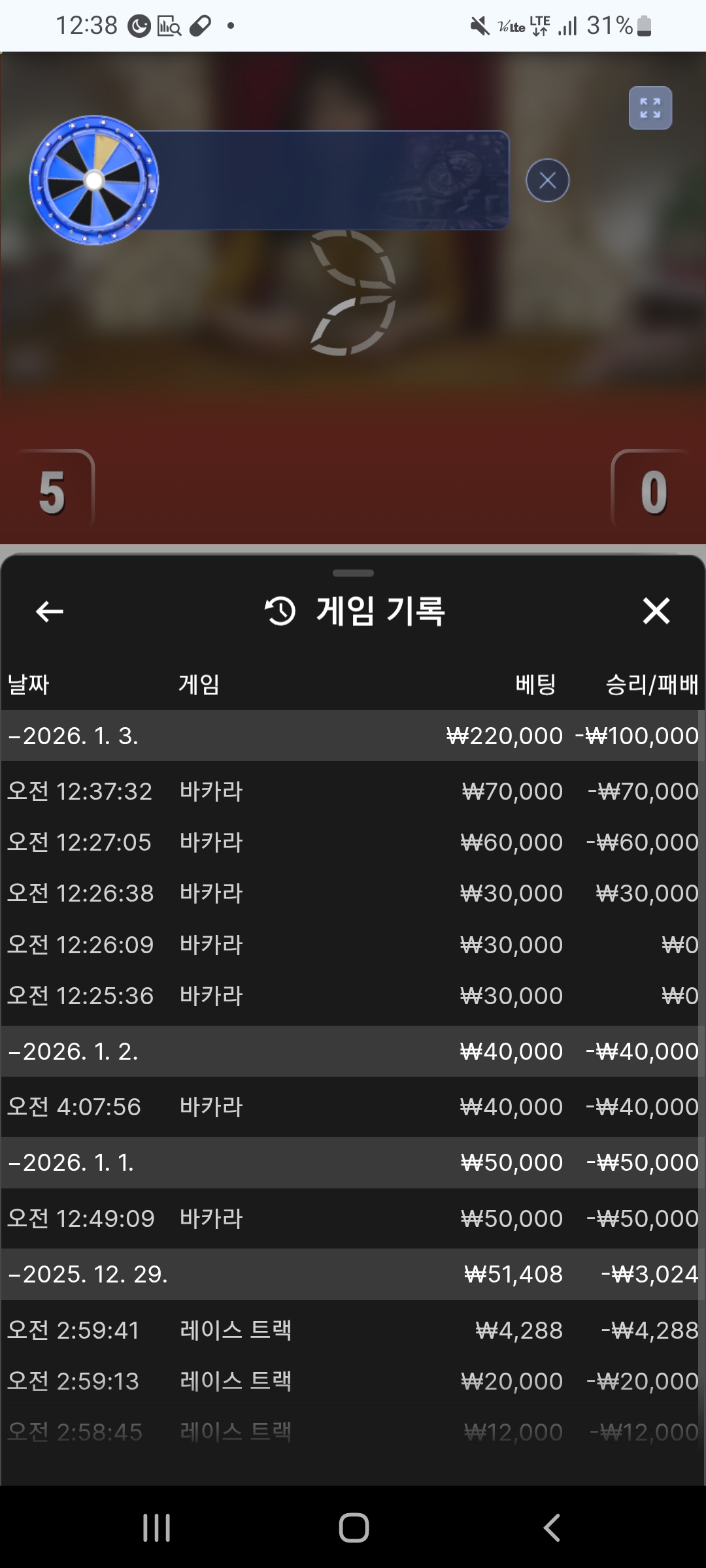Open the spinning wheel banner
The image size is (706, 1568).
pos(269,180)
